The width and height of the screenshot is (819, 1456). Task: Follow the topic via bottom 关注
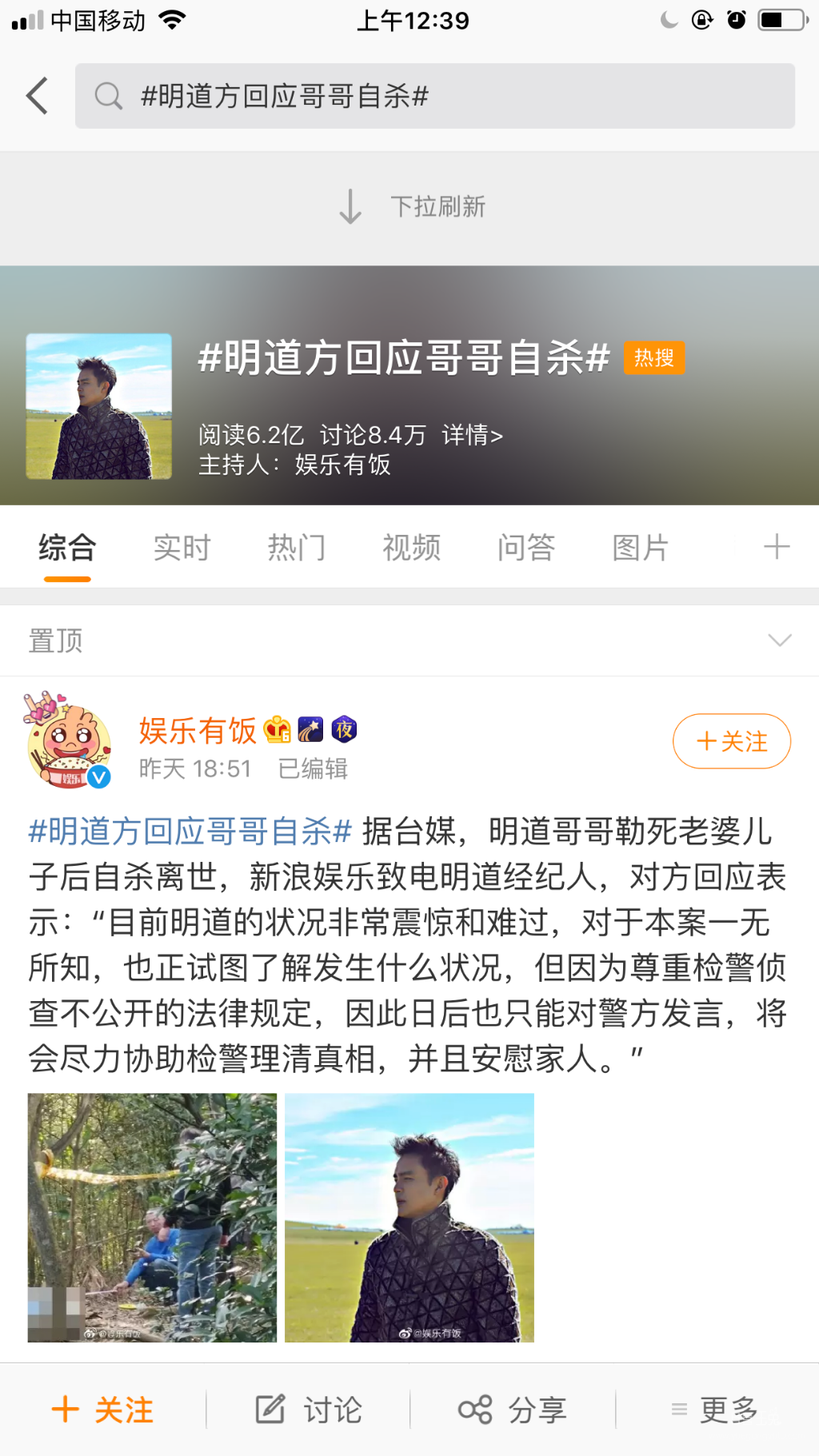[x=102, y=1410]
